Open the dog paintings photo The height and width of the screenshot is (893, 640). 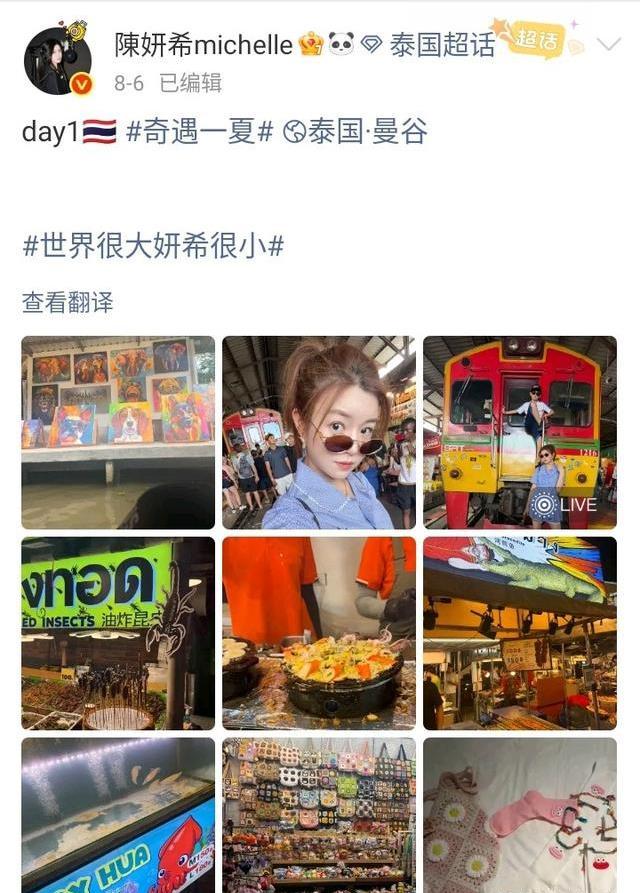(x=118, y=432)
